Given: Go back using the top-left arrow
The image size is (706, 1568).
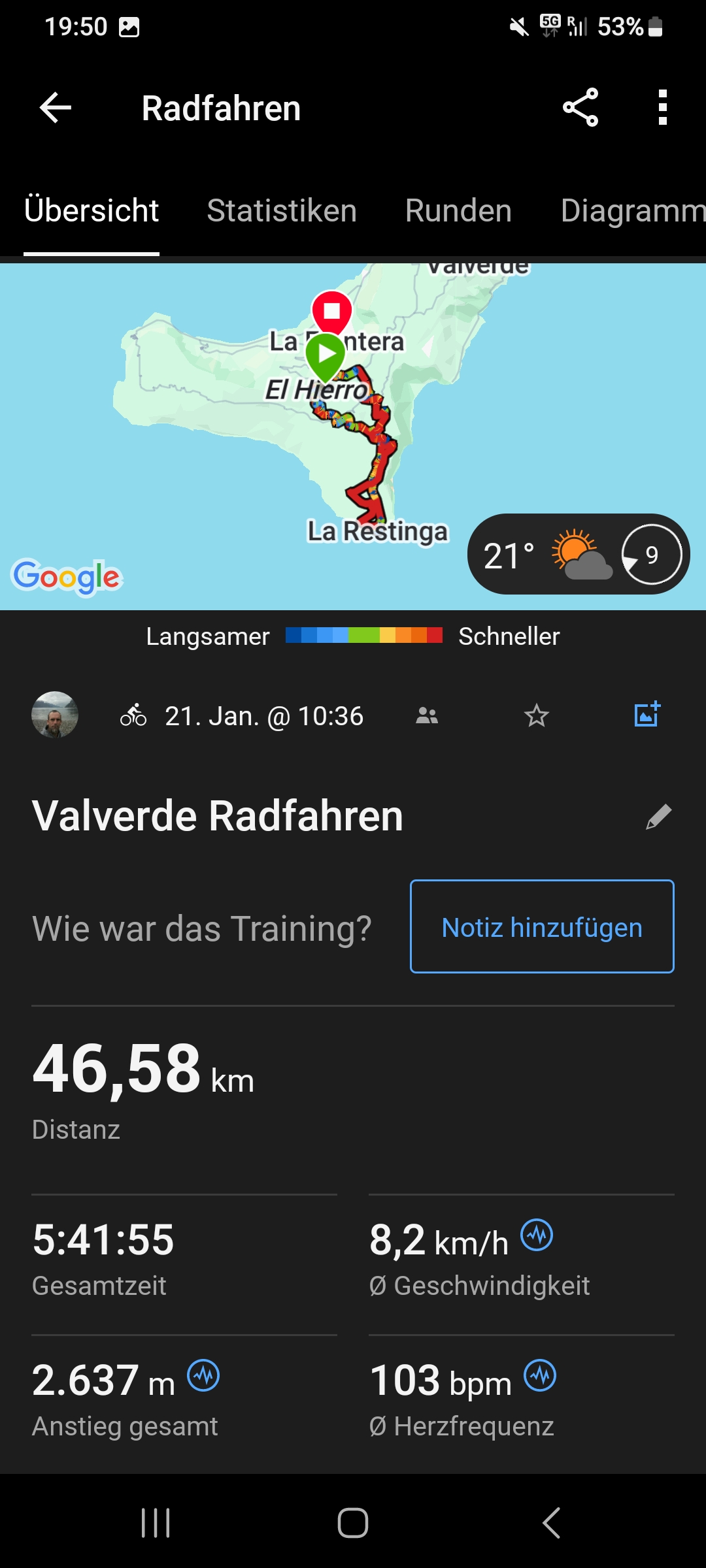Looking at the screenshot, I should pos(56,108).
